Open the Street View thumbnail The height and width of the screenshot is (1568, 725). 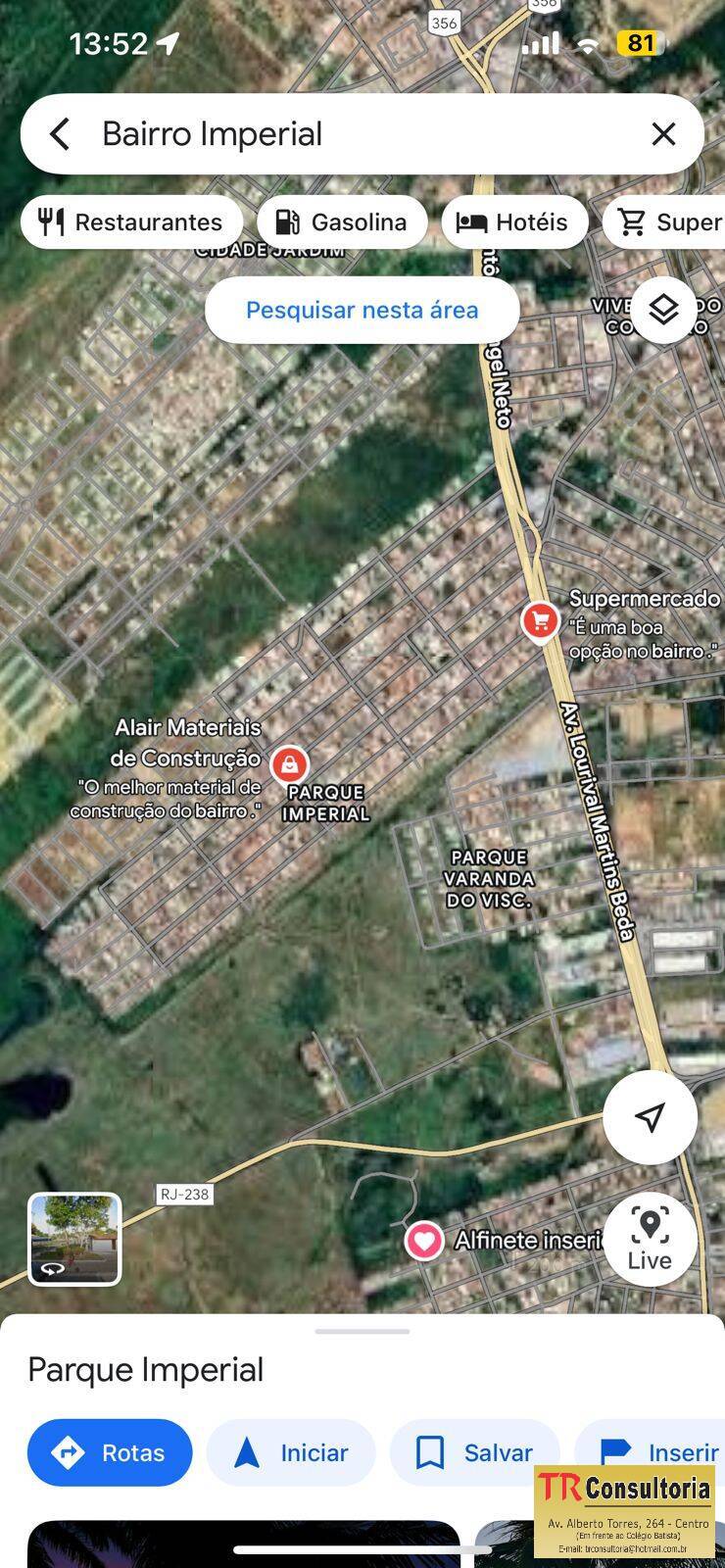pos(74,1239)
